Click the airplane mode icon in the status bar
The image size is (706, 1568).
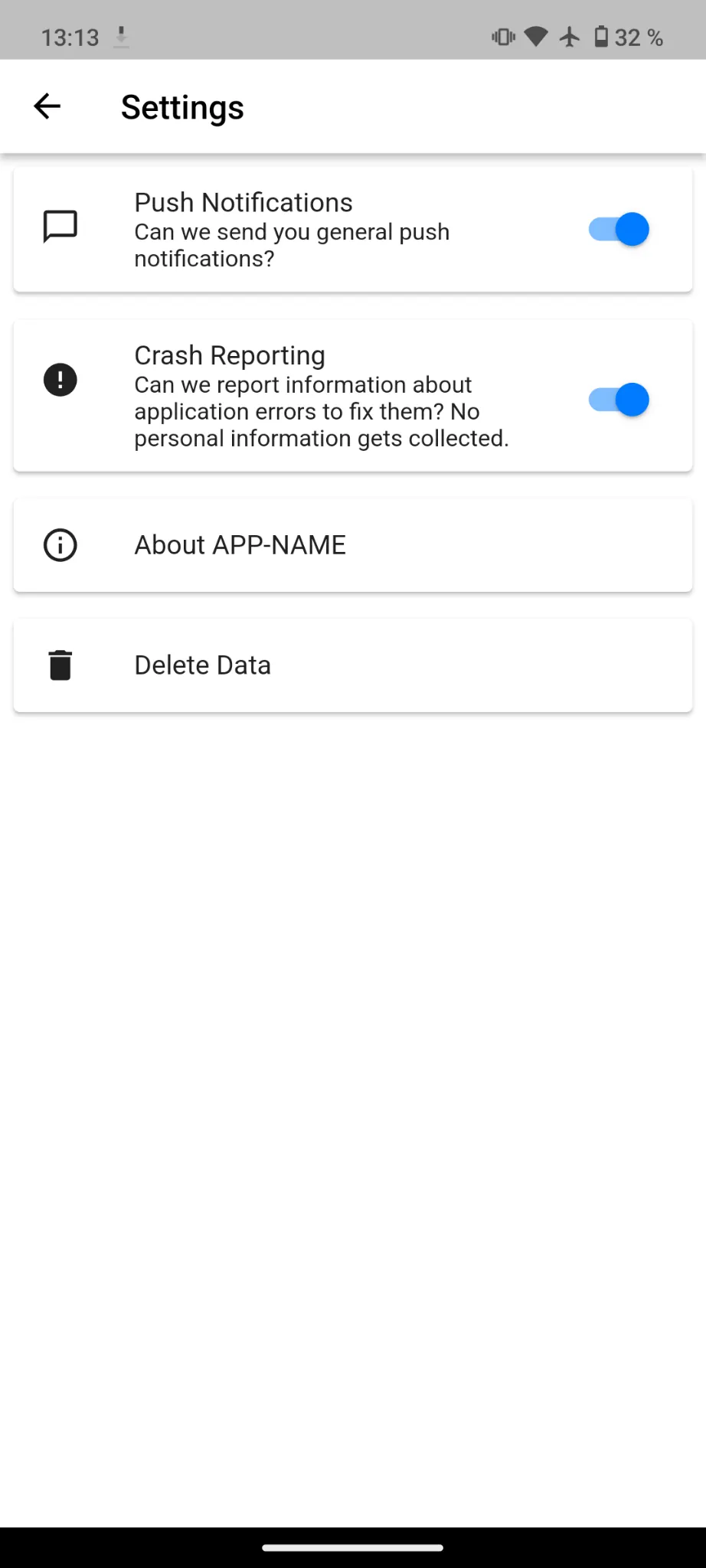(x=570, y=36)
